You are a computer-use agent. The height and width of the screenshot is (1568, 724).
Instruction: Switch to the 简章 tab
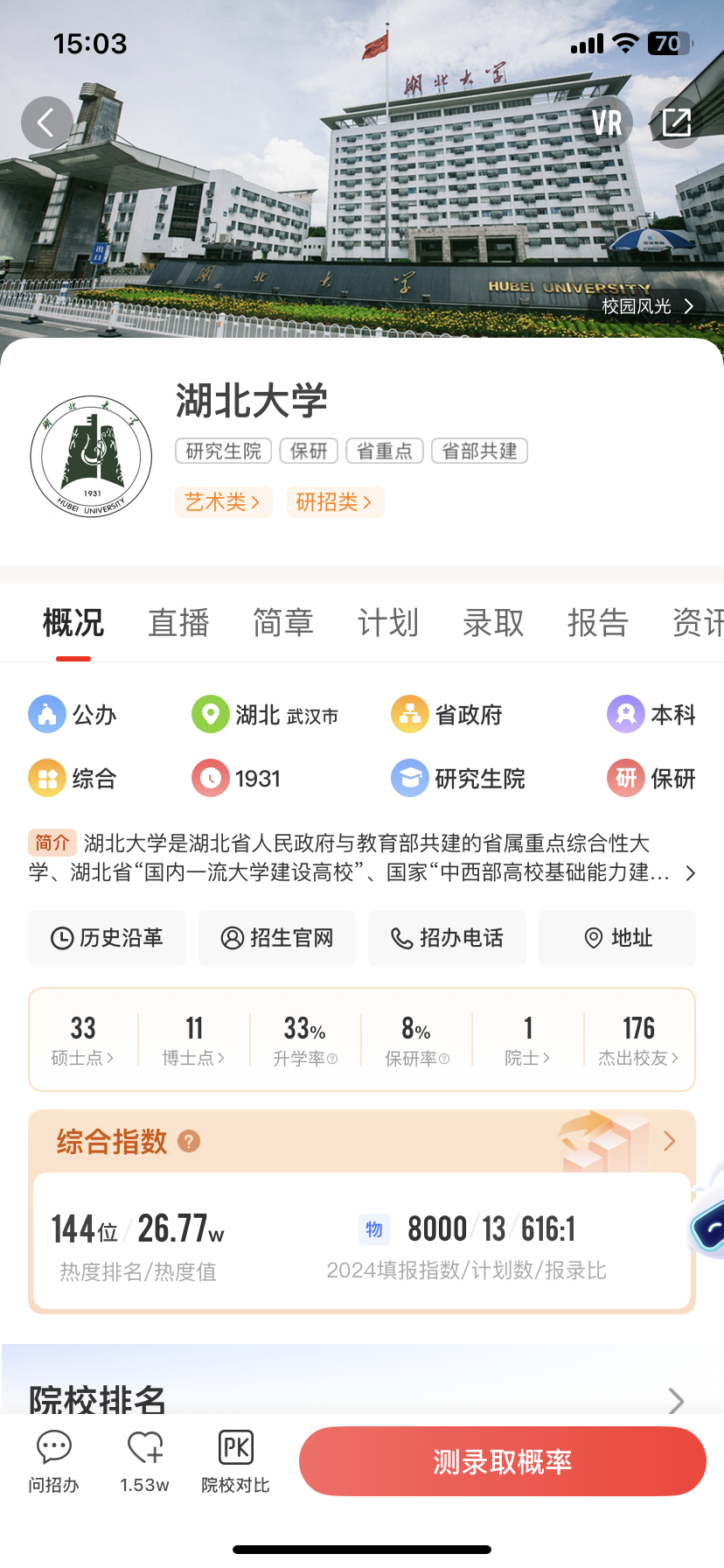pos(283,623)
